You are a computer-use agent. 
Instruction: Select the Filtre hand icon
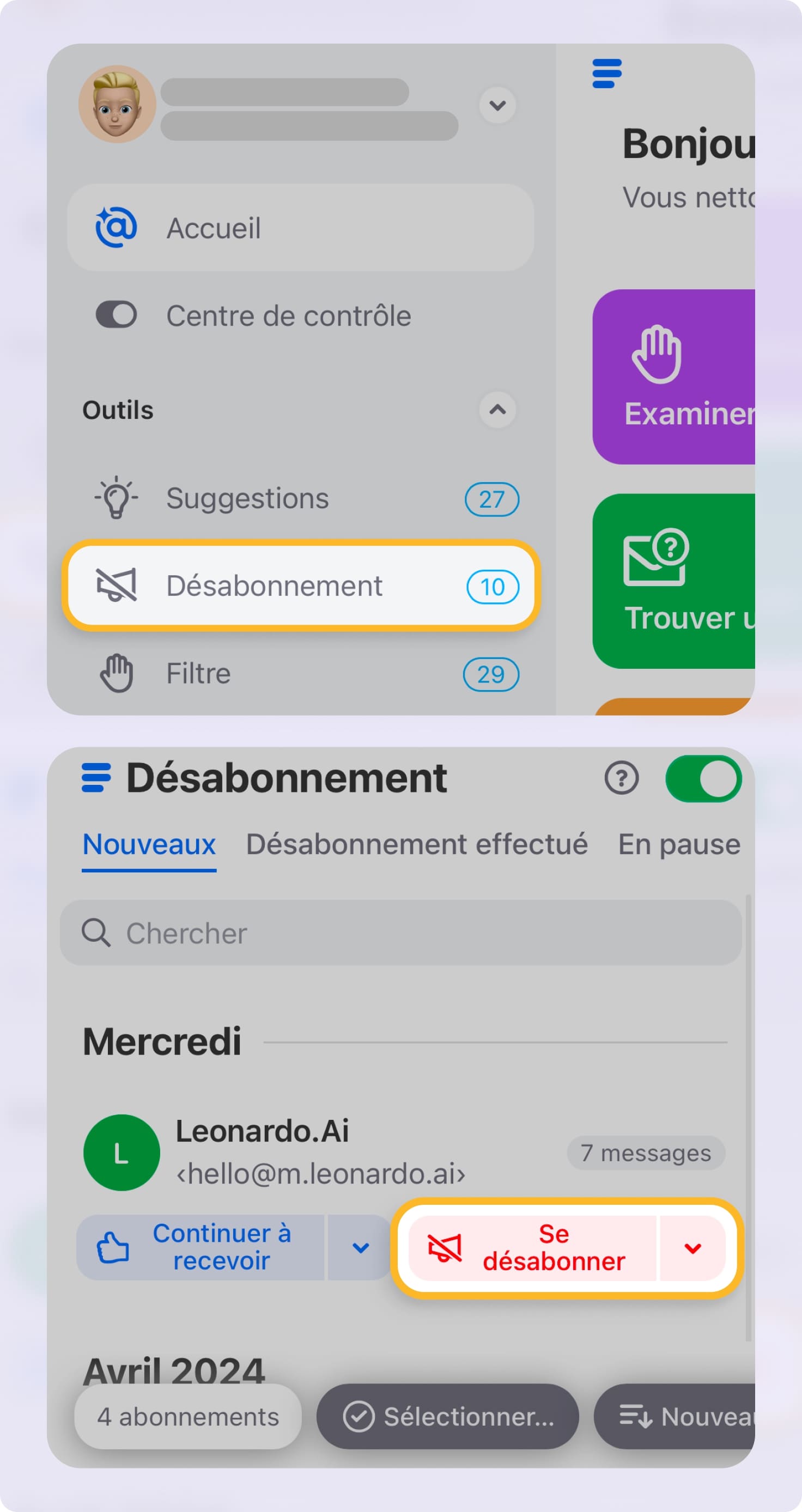[x=116, y=674]
